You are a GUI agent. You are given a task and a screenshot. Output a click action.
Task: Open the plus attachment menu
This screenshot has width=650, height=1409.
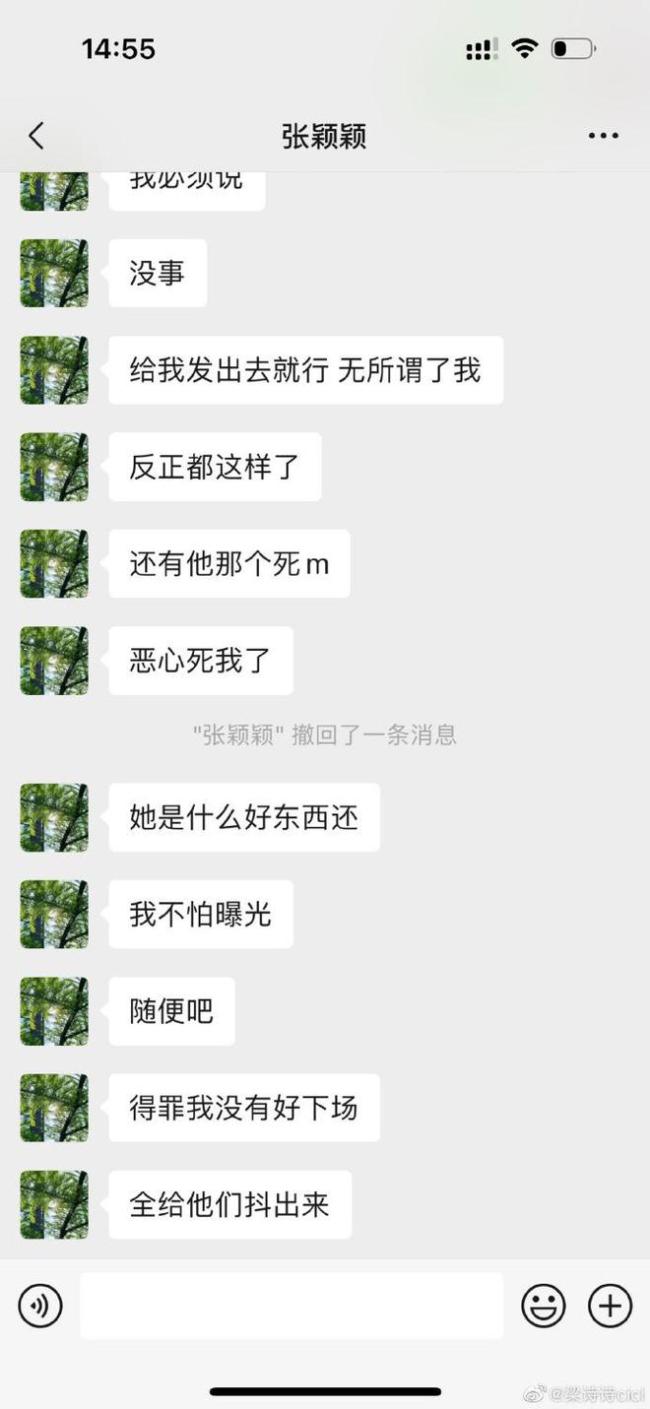[610, 1305]
